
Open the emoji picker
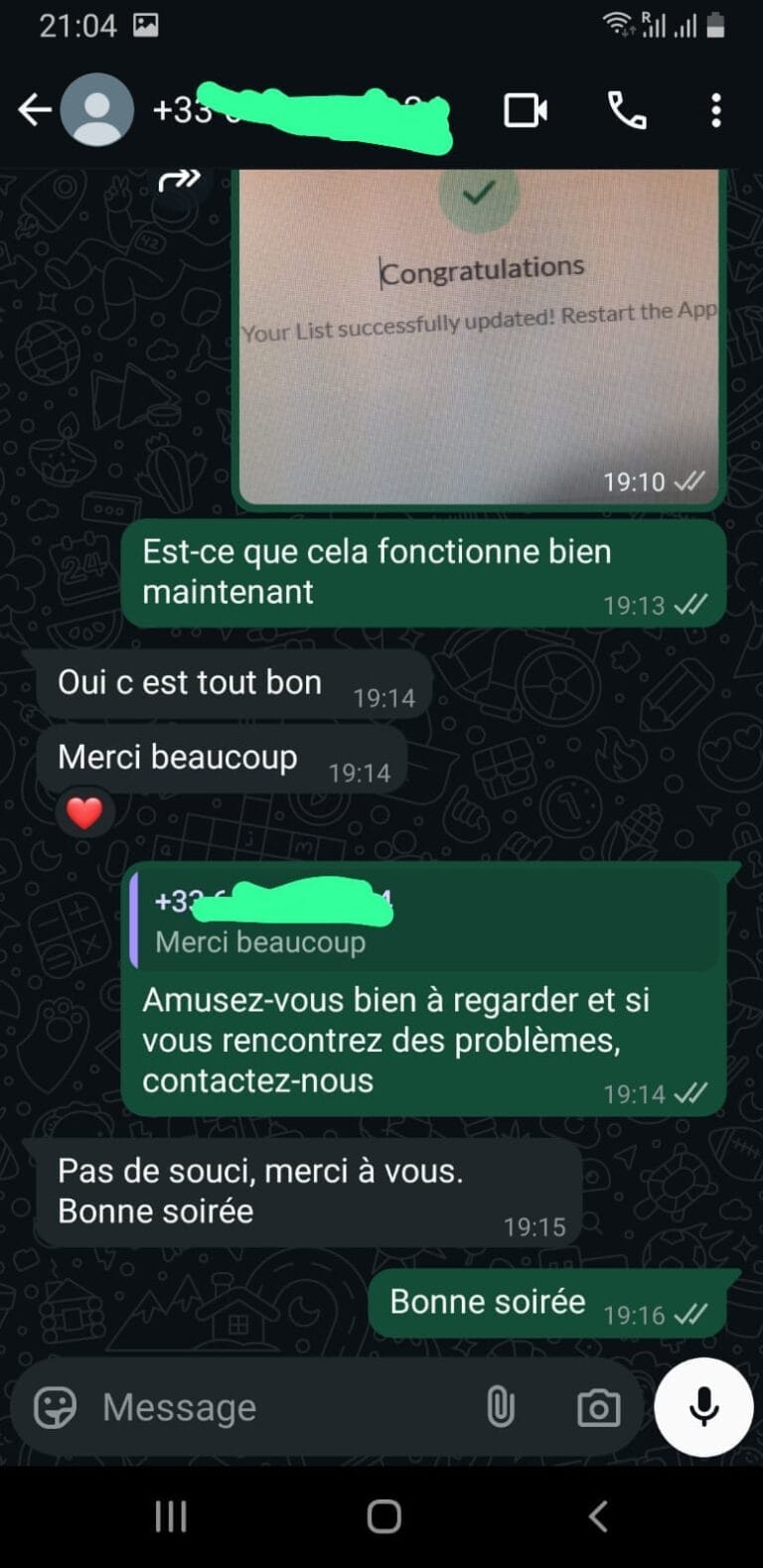click(x=55, y=1407)
